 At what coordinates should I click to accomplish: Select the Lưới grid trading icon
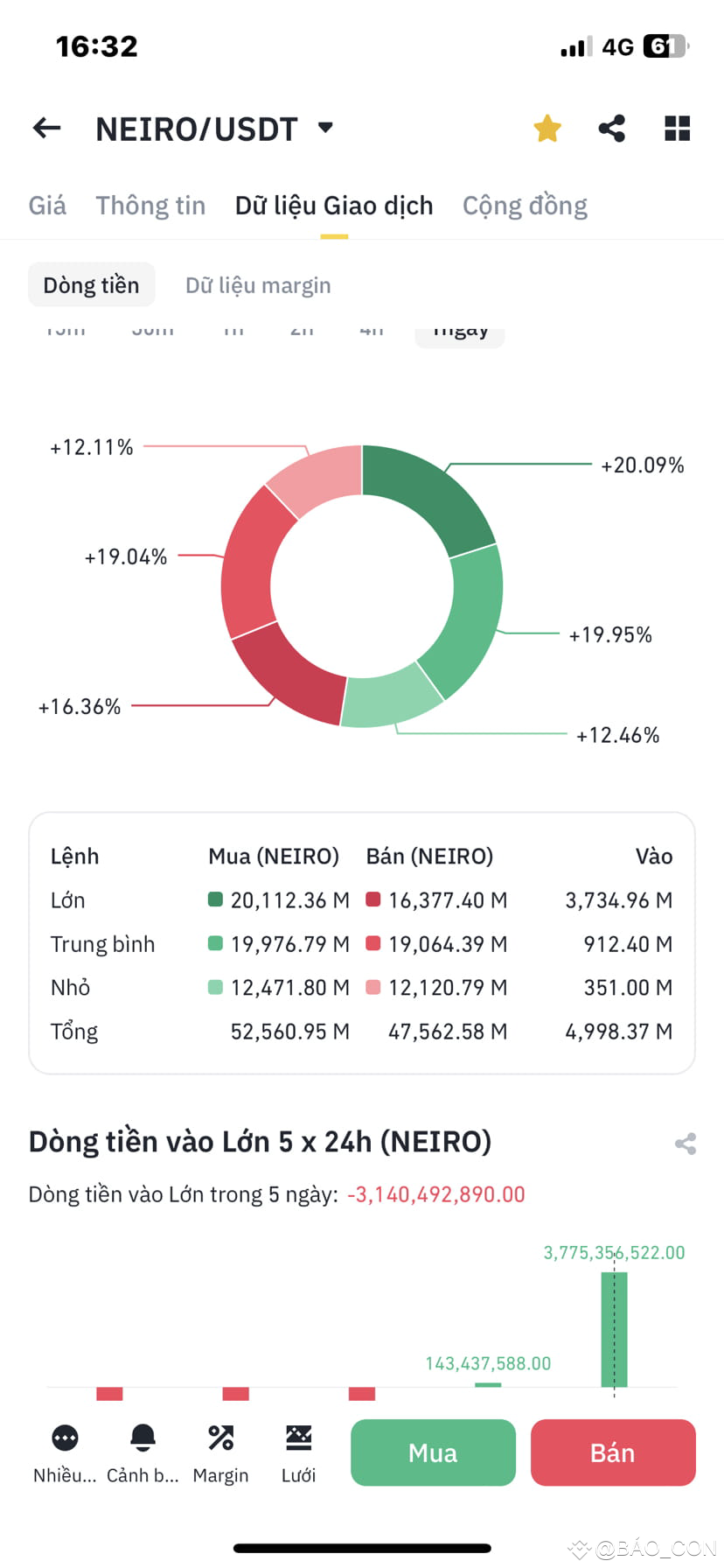pos(298,1444)
